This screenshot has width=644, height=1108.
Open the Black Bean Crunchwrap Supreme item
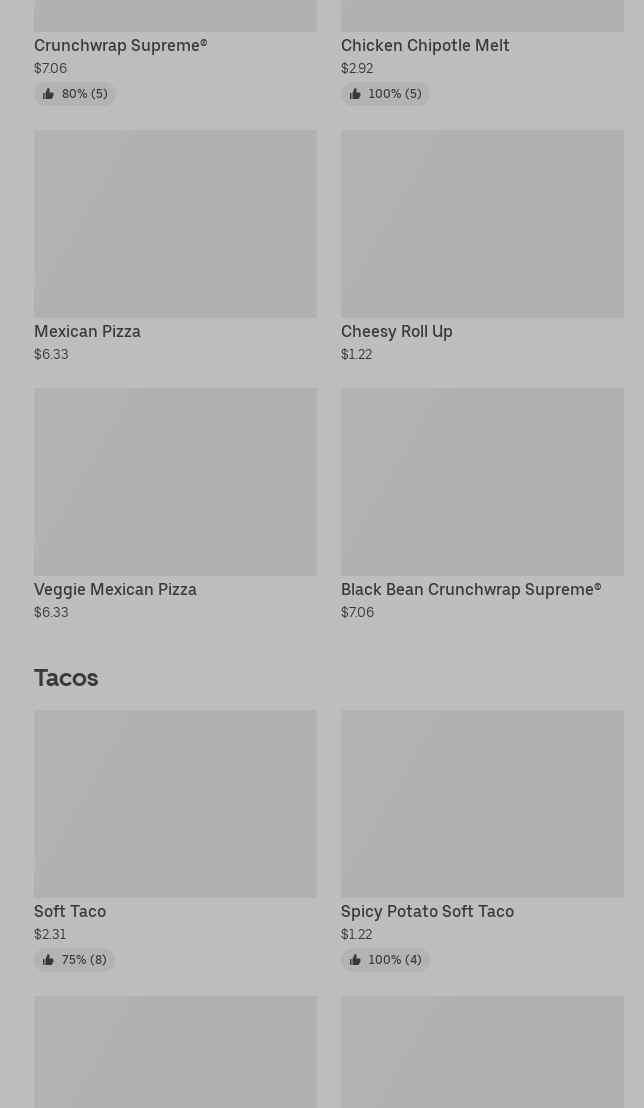[x=482, y=505]
